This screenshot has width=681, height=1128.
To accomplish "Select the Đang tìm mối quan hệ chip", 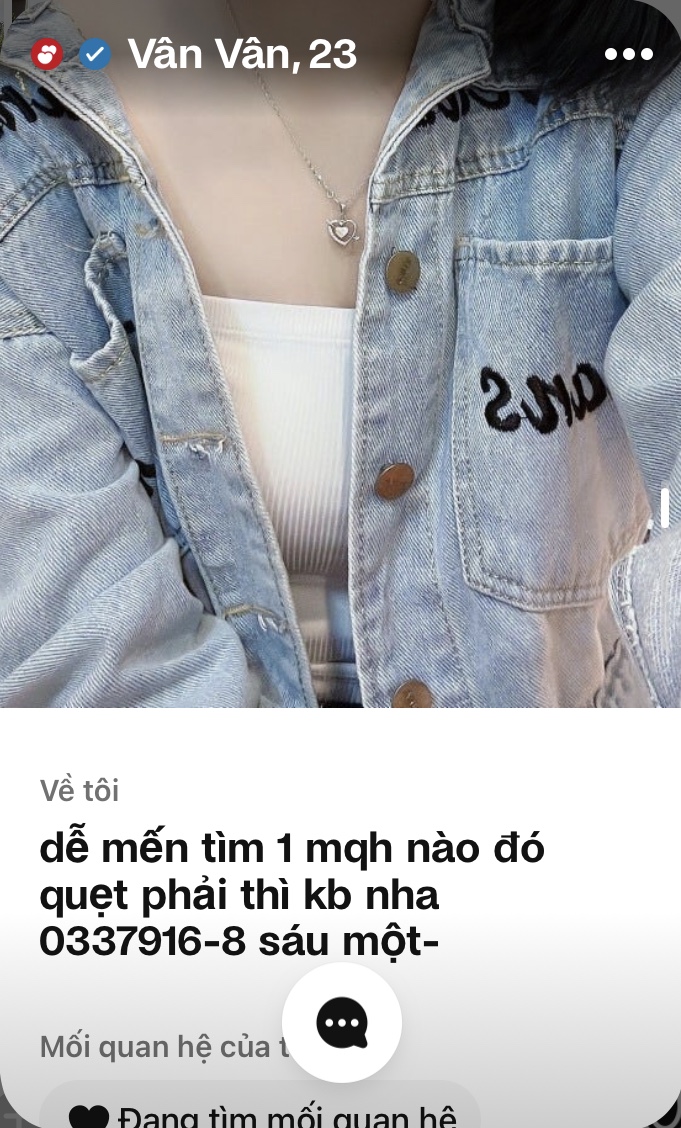I will click(x=260, y=1112).
